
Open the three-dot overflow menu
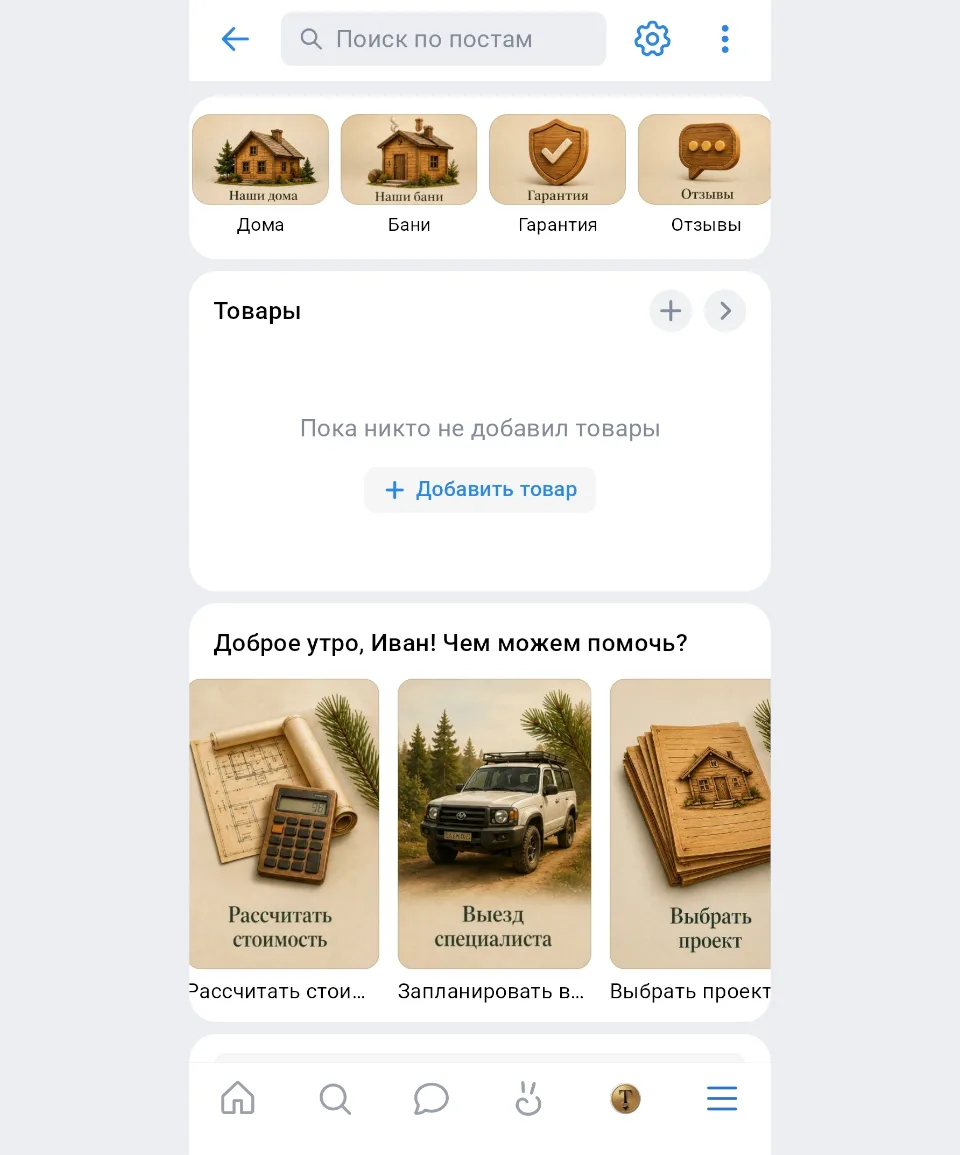click(x=725, y=39)
